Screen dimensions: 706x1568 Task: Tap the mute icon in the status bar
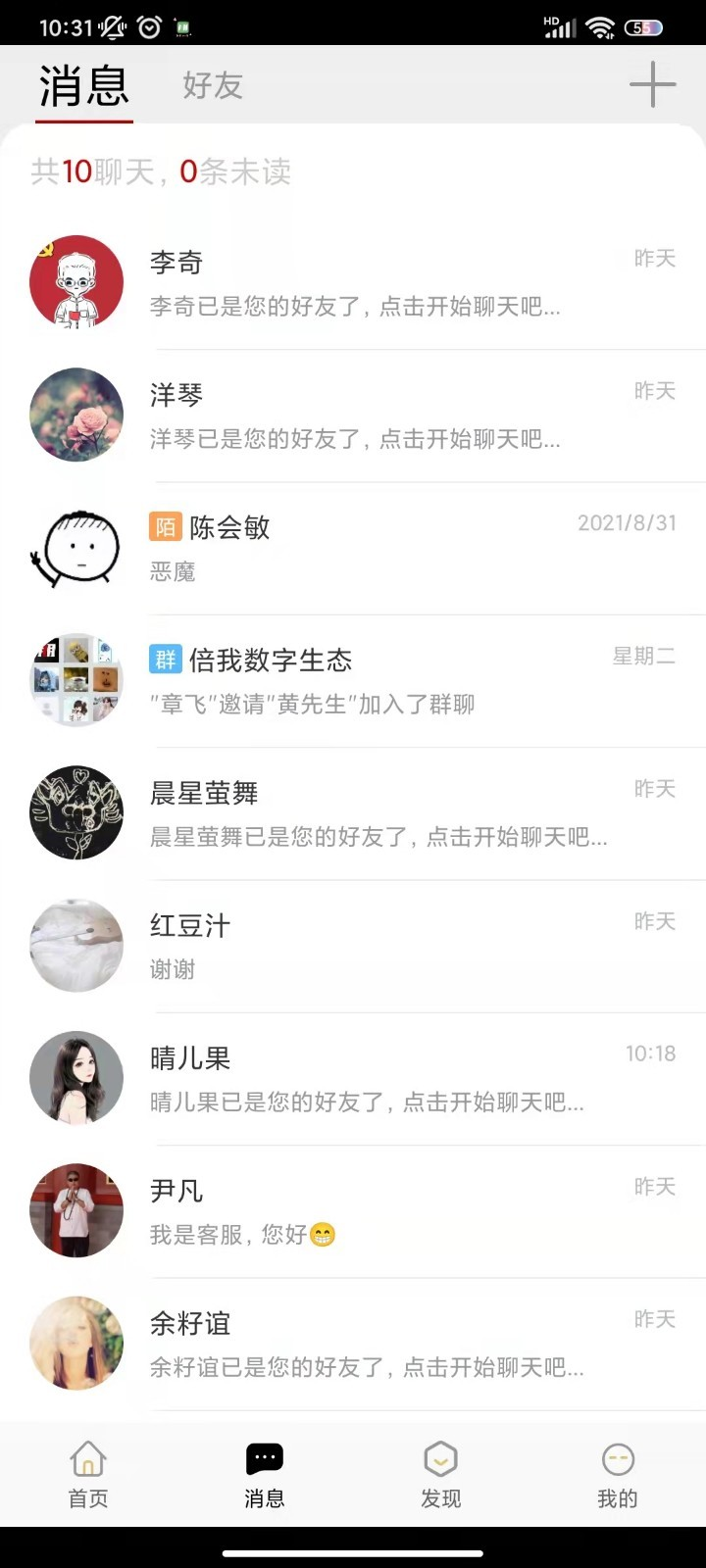click(111, 28)
